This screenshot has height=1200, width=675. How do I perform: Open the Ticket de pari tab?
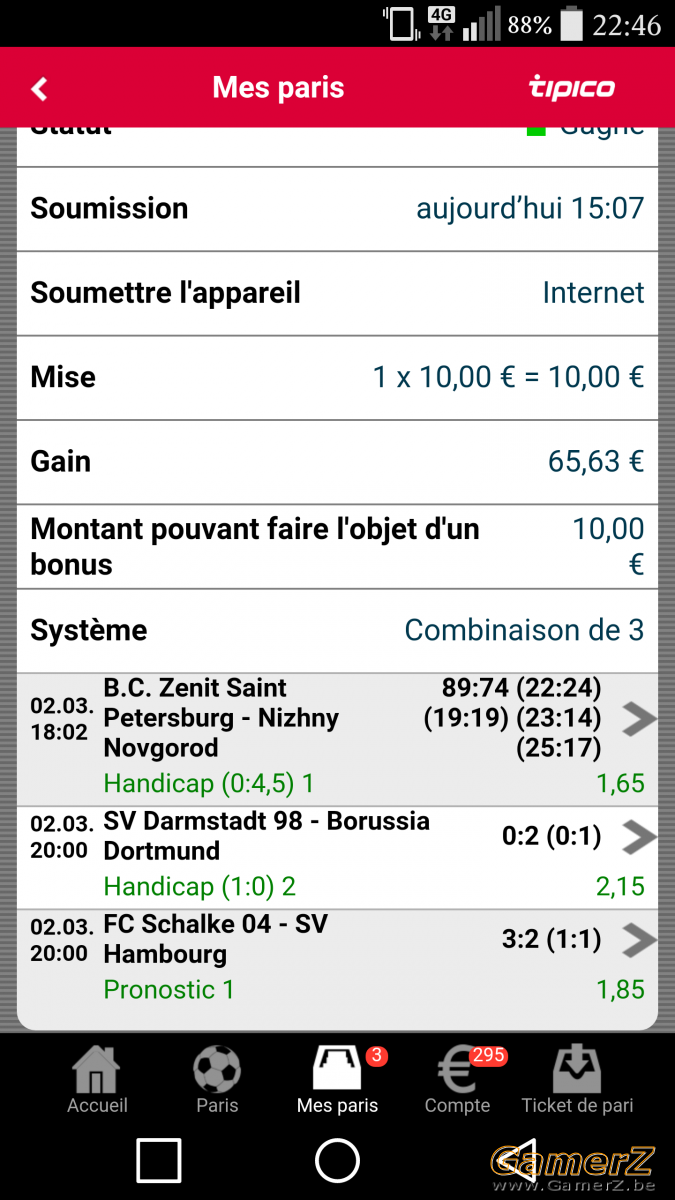point(578,1081)
